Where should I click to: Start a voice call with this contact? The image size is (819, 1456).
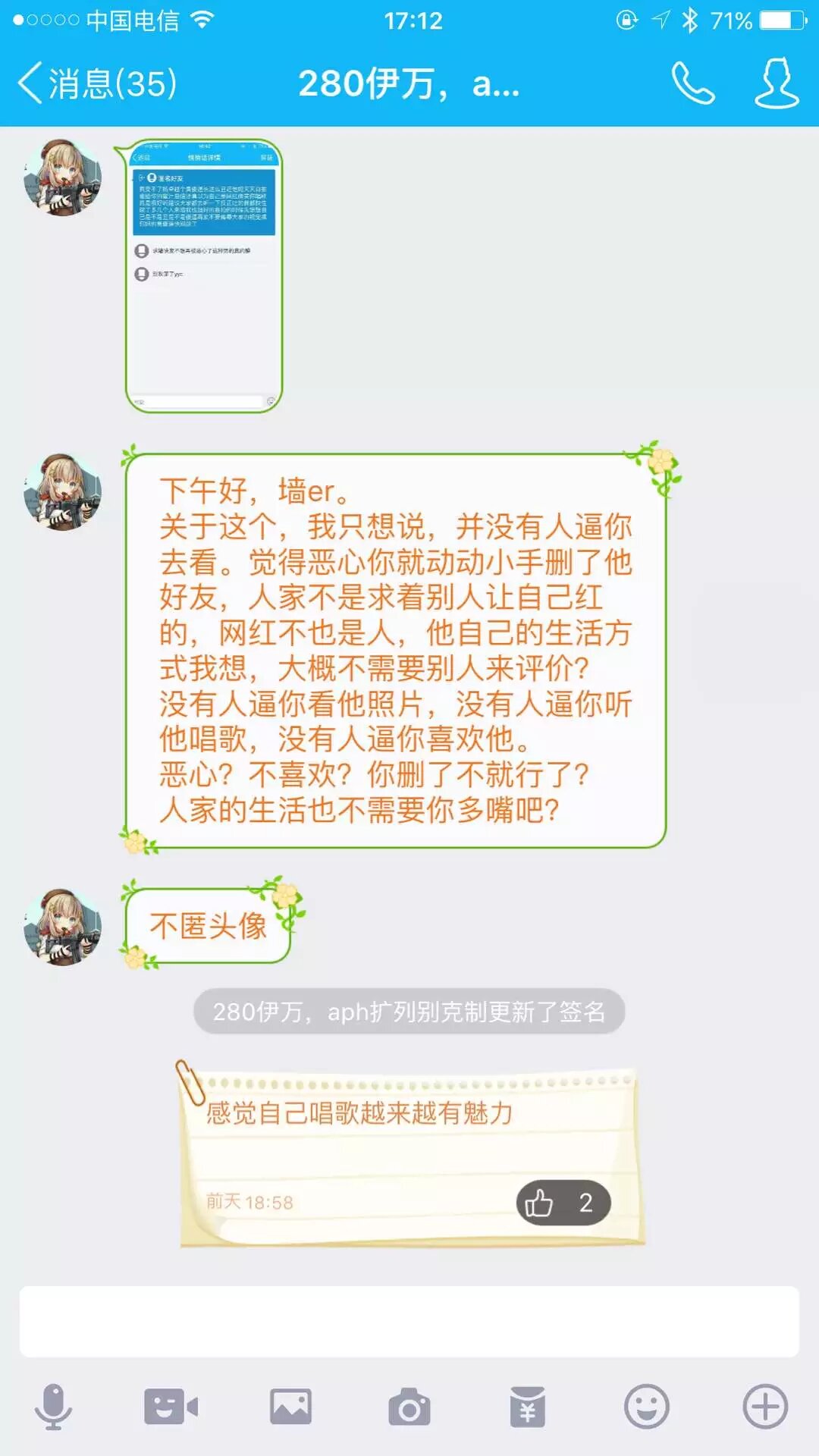[x=692, y=83]
